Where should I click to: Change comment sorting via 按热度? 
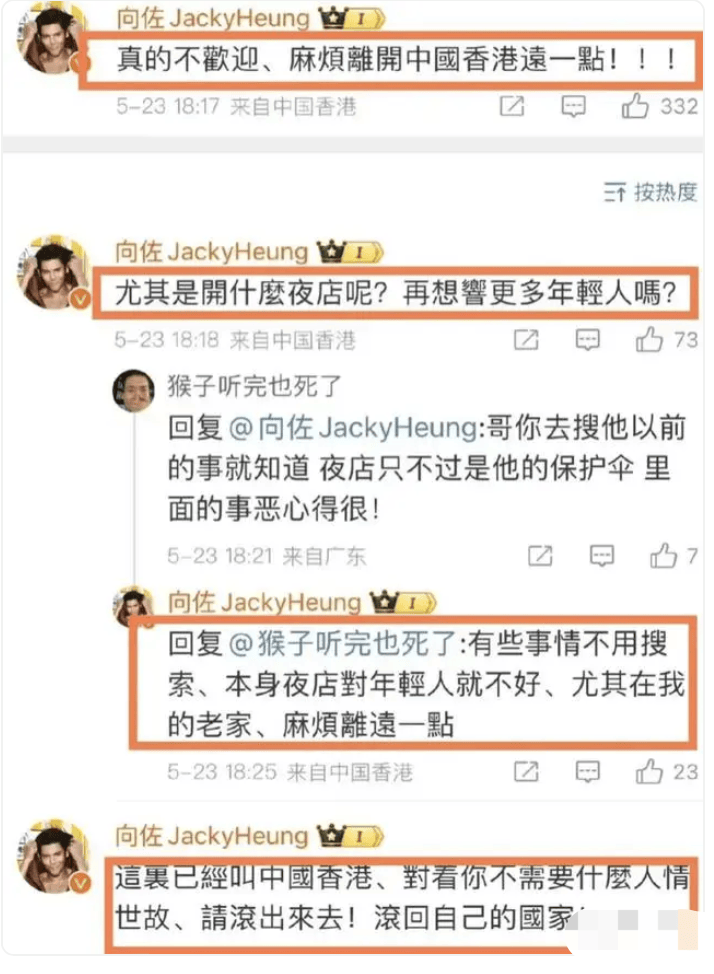[x=651, y=192]
